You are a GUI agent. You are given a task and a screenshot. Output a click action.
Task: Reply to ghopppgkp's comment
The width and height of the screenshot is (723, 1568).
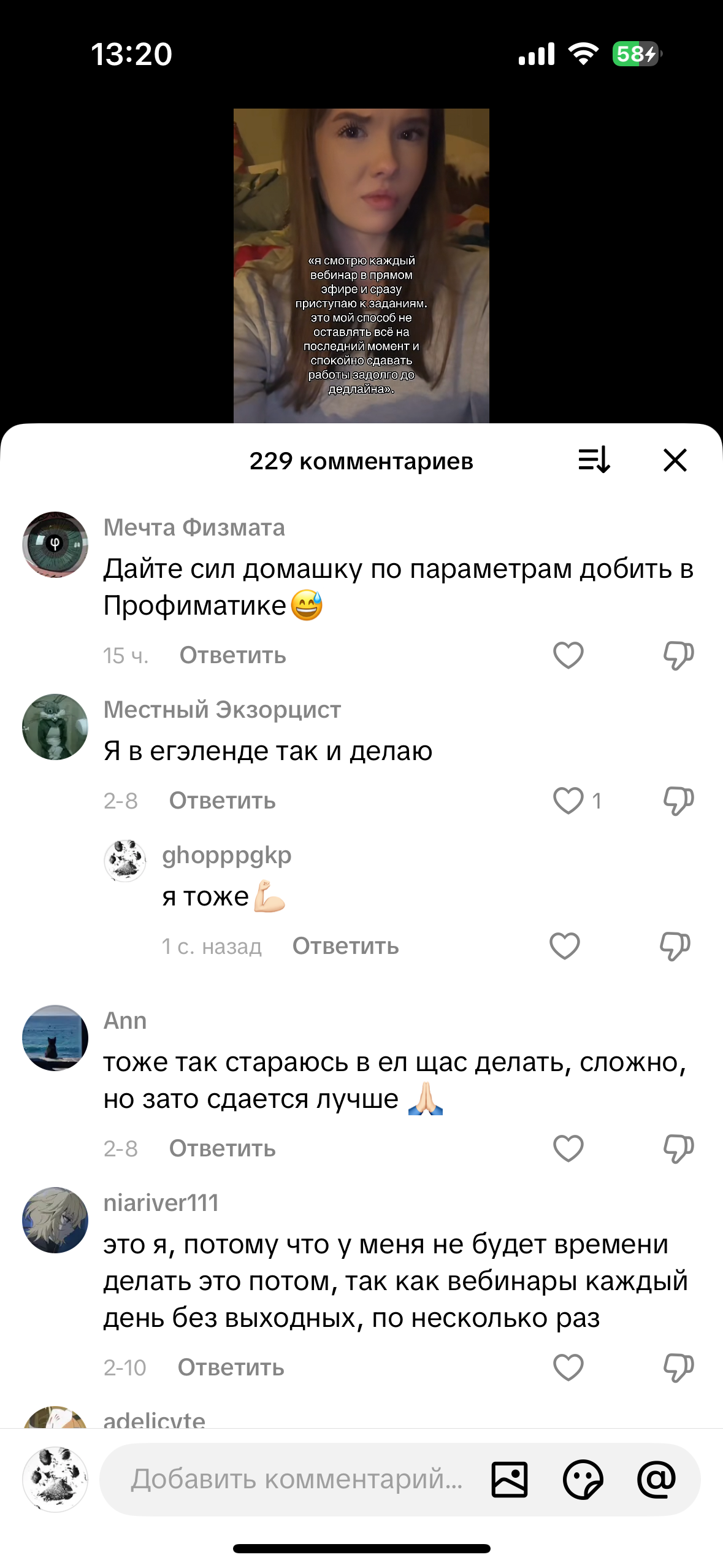(345, 946)
